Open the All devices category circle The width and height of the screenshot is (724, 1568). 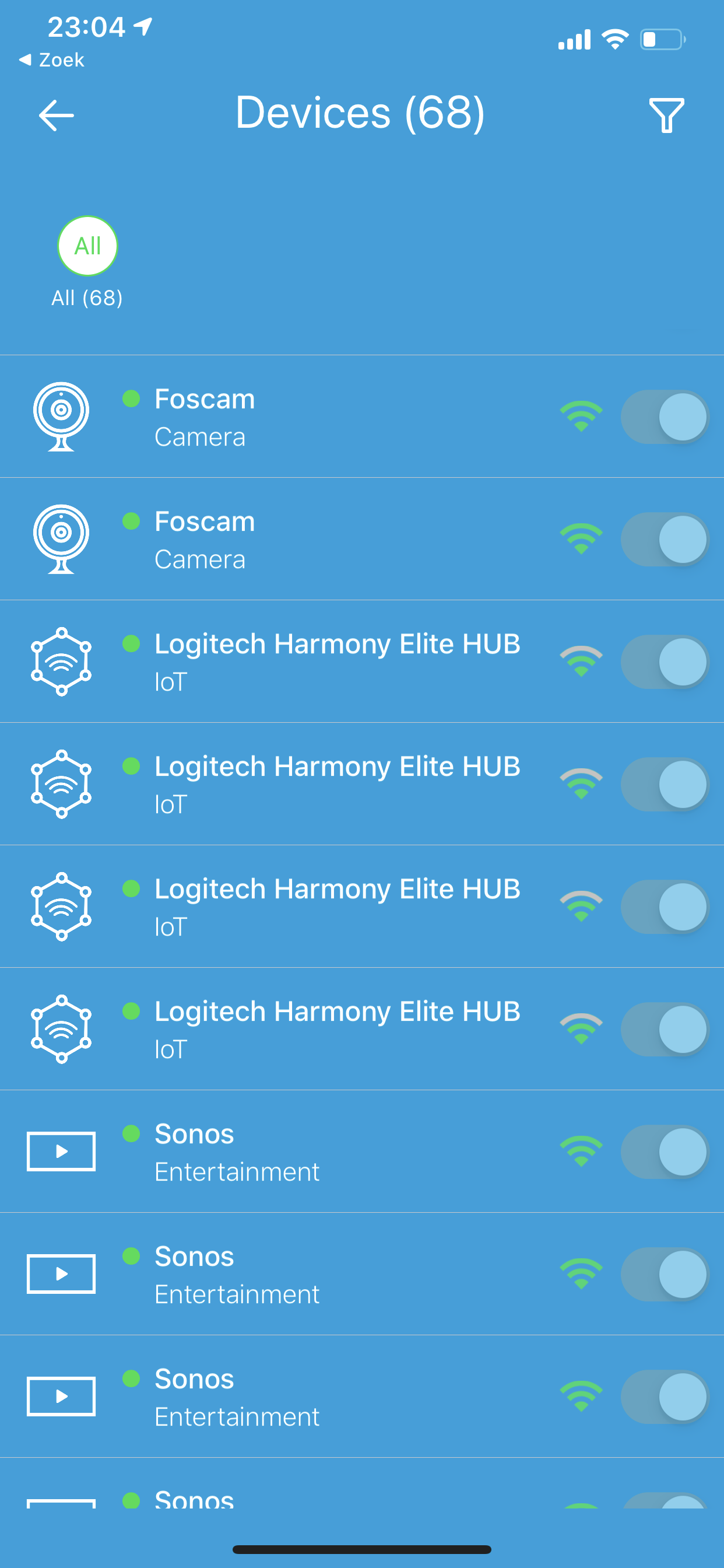87,246
